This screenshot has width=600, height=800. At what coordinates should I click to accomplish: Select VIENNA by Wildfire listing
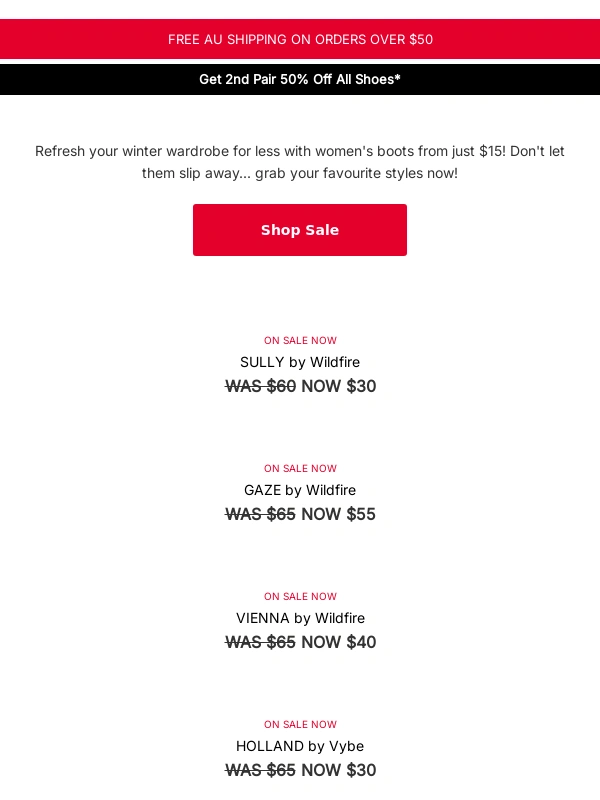[300, 618]
